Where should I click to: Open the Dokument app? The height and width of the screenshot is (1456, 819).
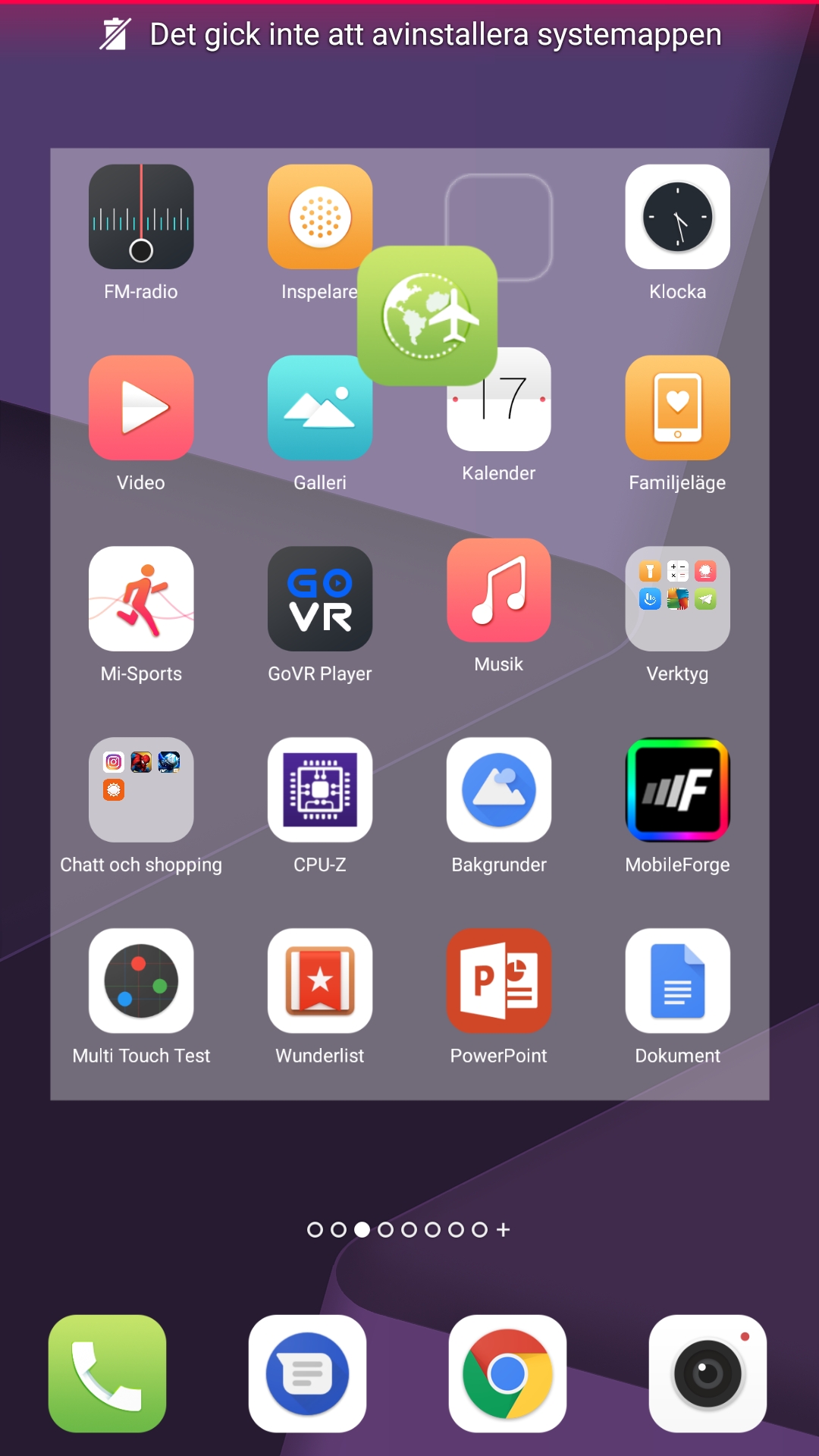pos(677,981)
